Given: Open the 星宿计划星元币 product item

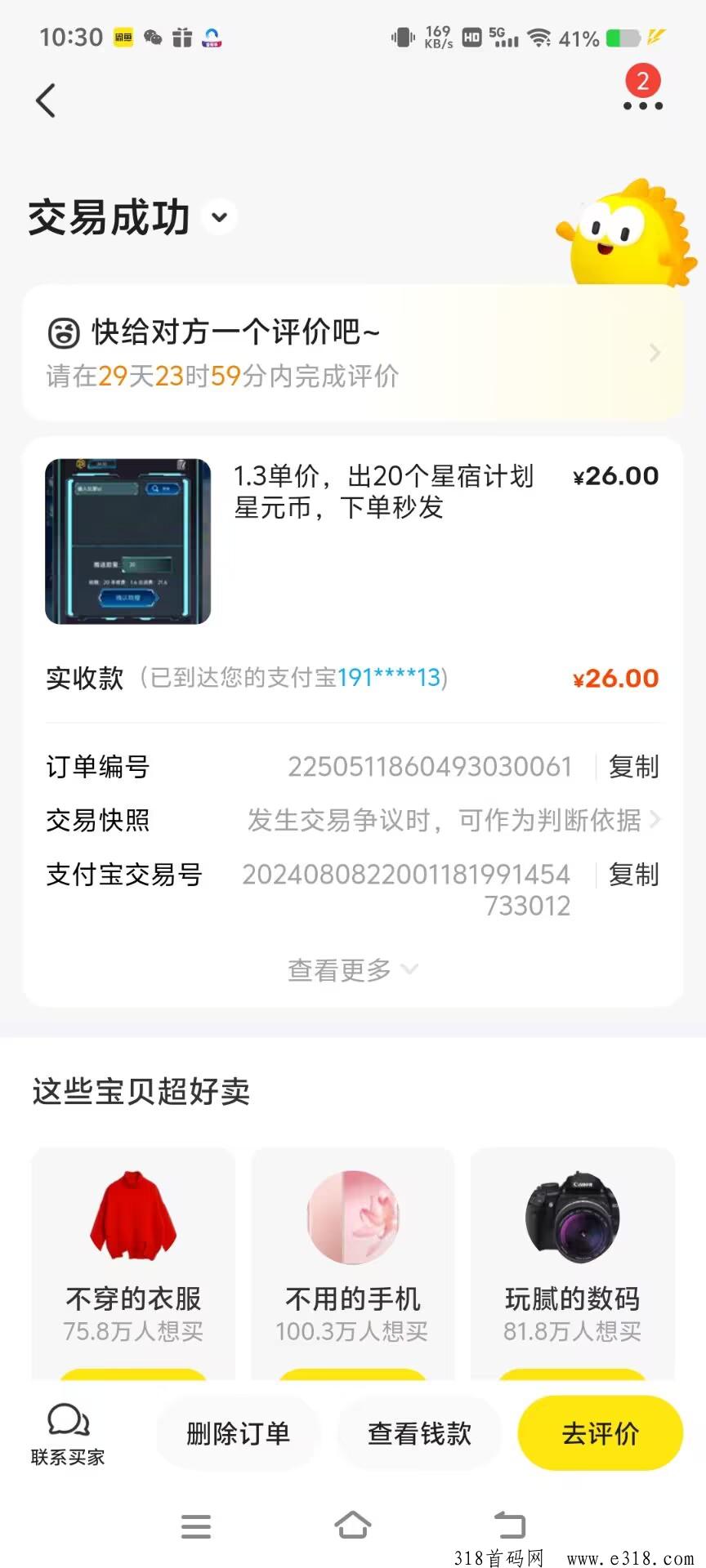Looking at the screenshot, I should pyautogui.click(x=353, y=541).
